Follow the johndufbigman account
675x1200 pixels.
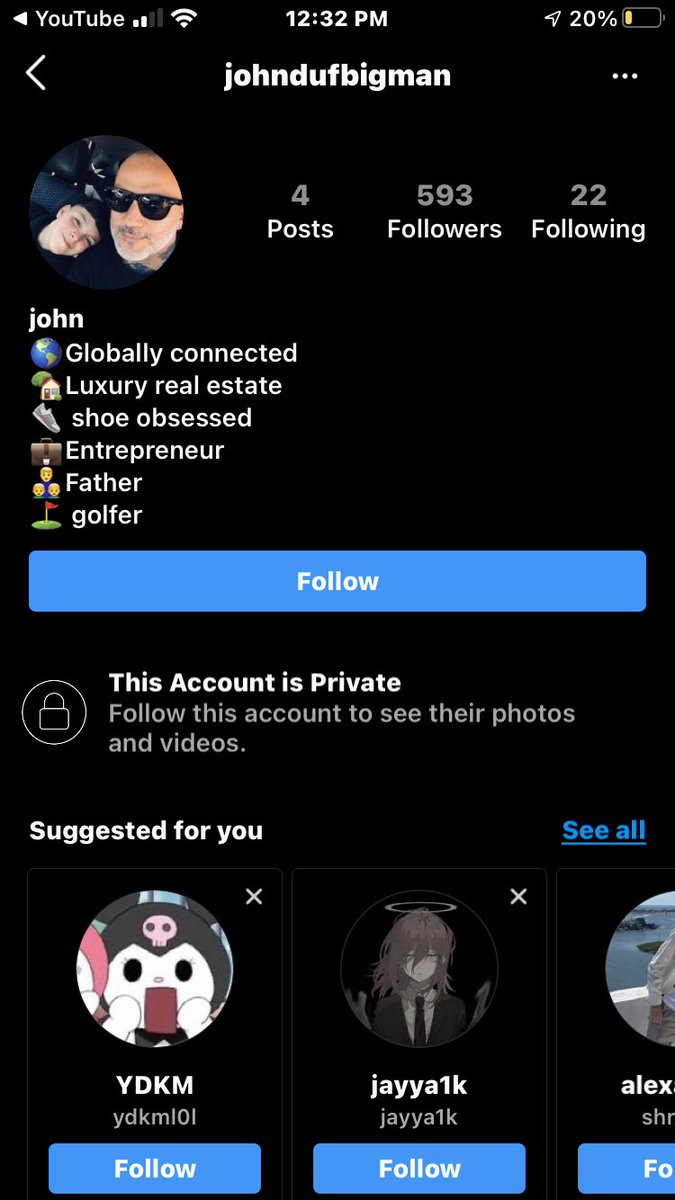(x=337, y=581)
